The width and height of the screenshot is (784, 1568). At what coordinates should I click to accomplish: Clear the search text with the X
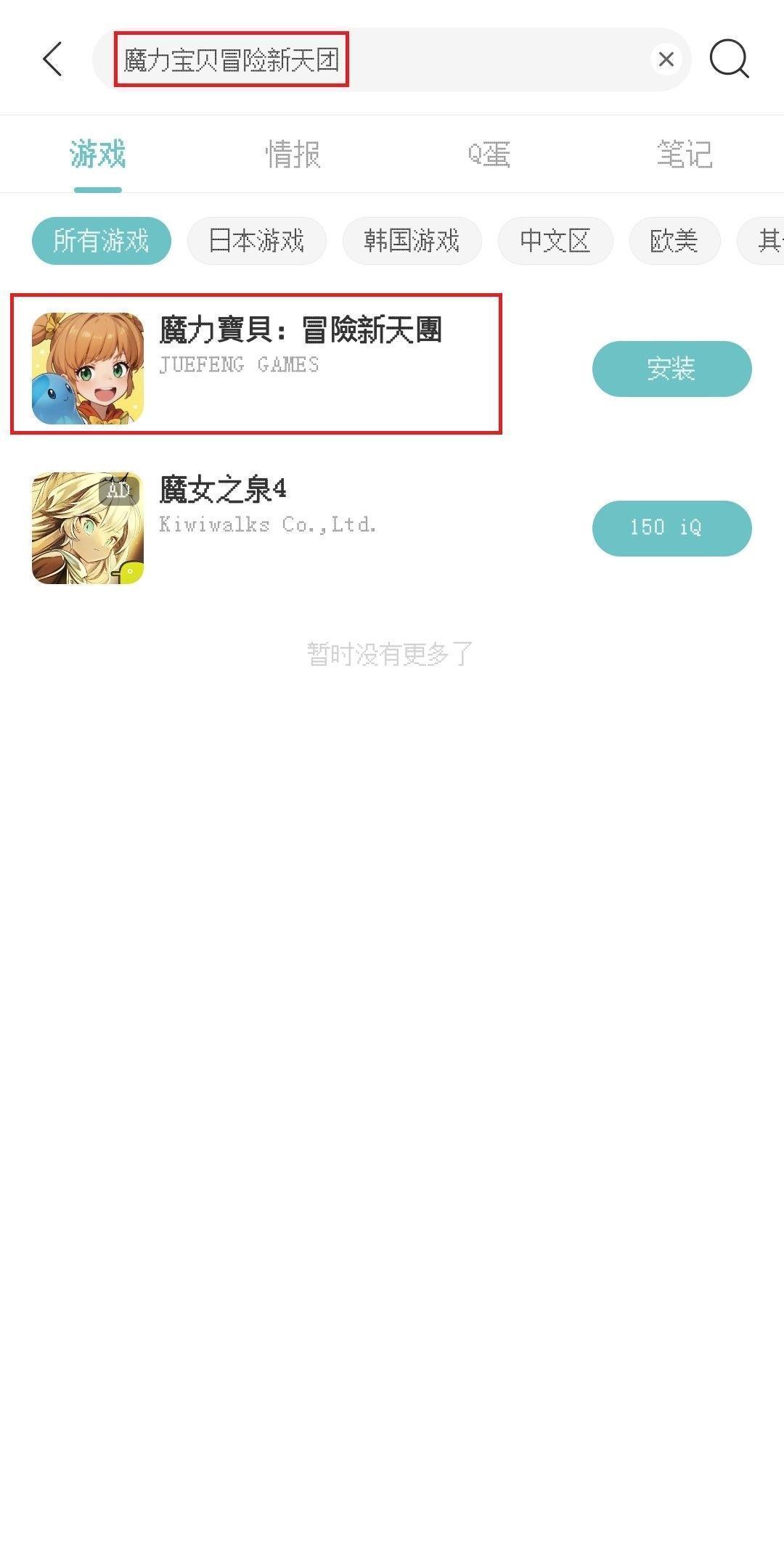tap(666, 59)
